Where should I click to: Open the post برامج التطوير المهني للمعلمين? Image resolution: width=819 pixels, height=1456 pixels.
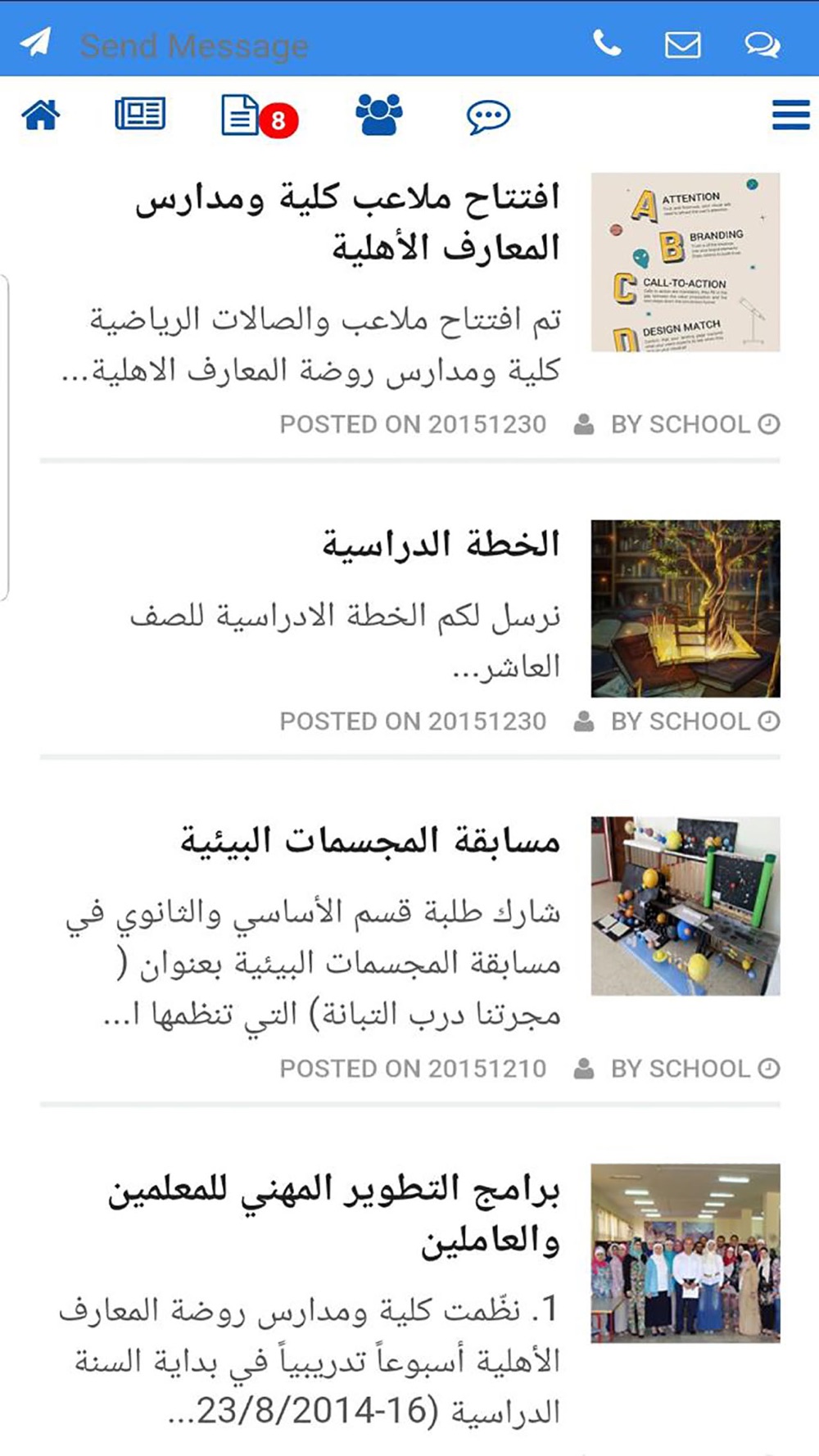pos(334,1214)
